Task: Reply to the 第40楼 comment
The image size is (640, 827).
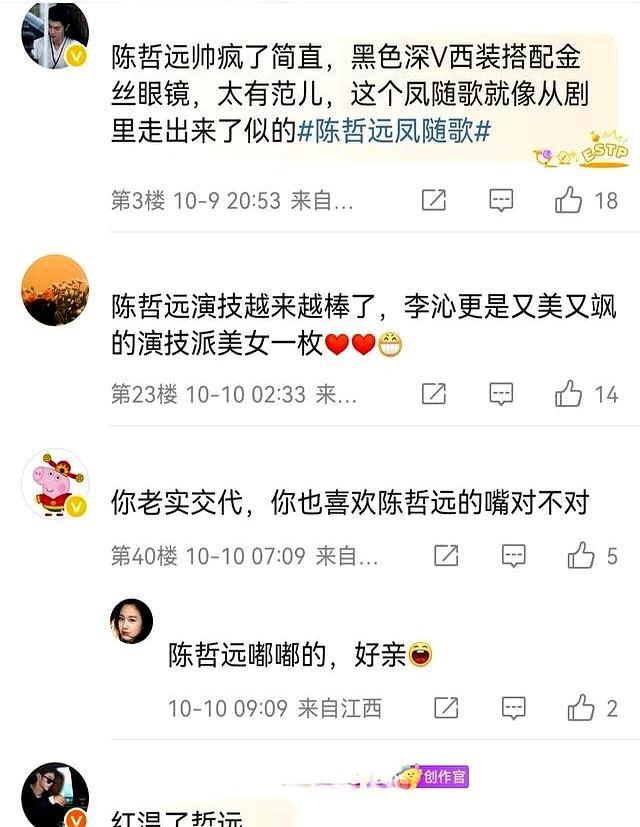Action: coord(513,555)
